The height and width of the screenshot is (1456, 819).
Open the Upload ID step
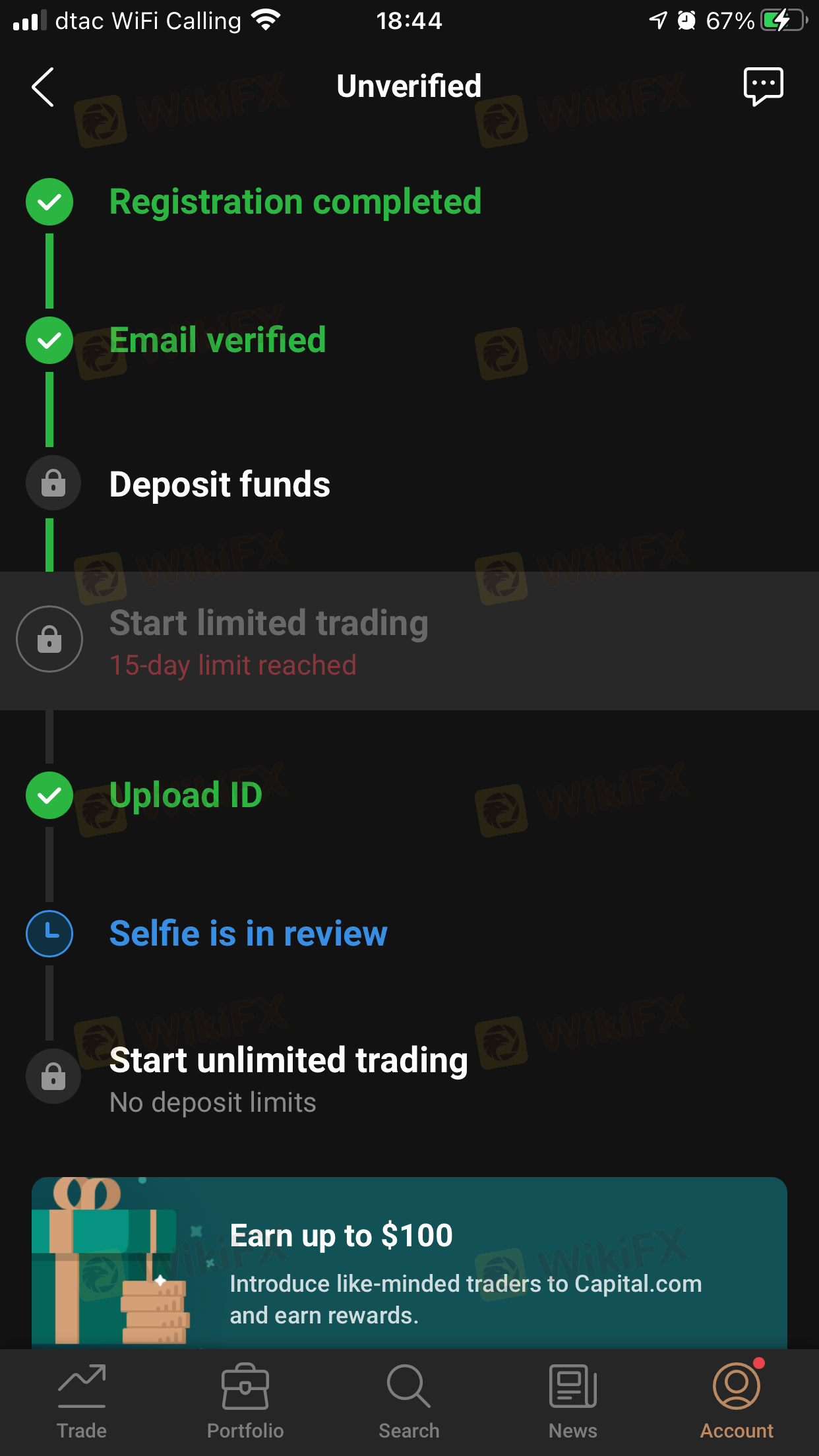[x=185, y=795]
